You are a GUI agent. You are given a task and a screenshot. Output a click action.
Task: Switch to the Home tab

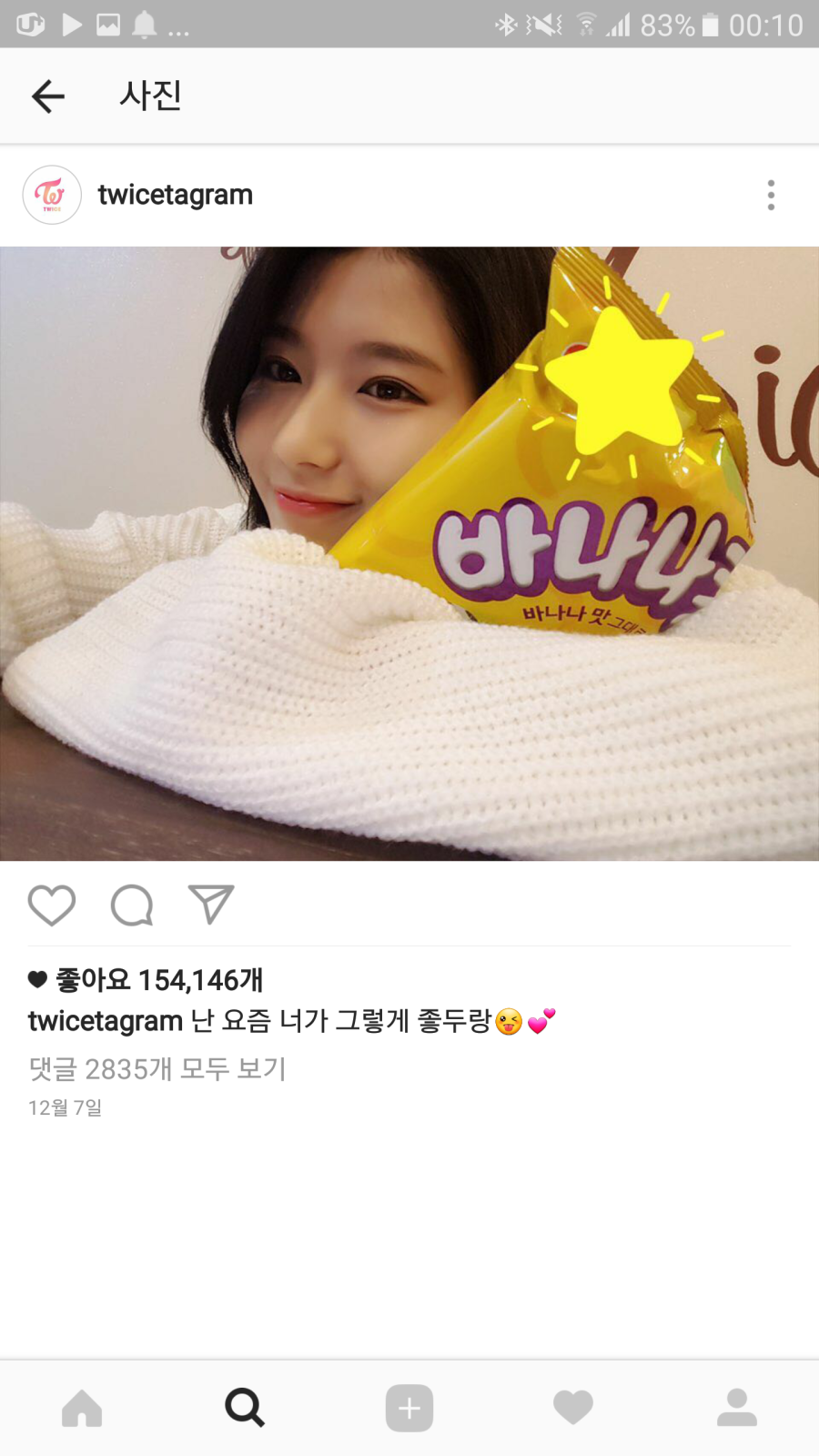point(82,1408)
